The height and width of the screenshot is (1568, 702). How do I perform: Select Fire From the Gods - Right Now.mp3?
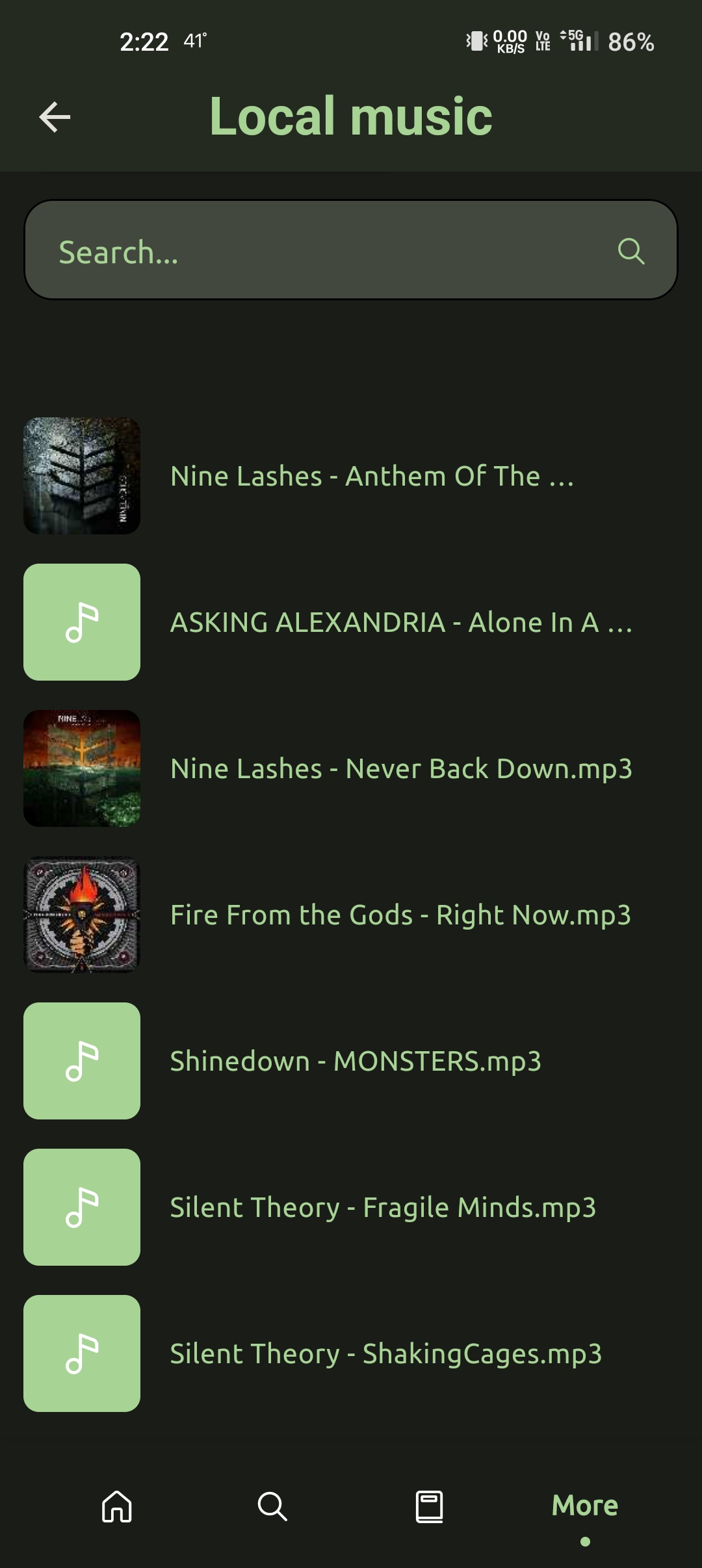coord(401,915)
